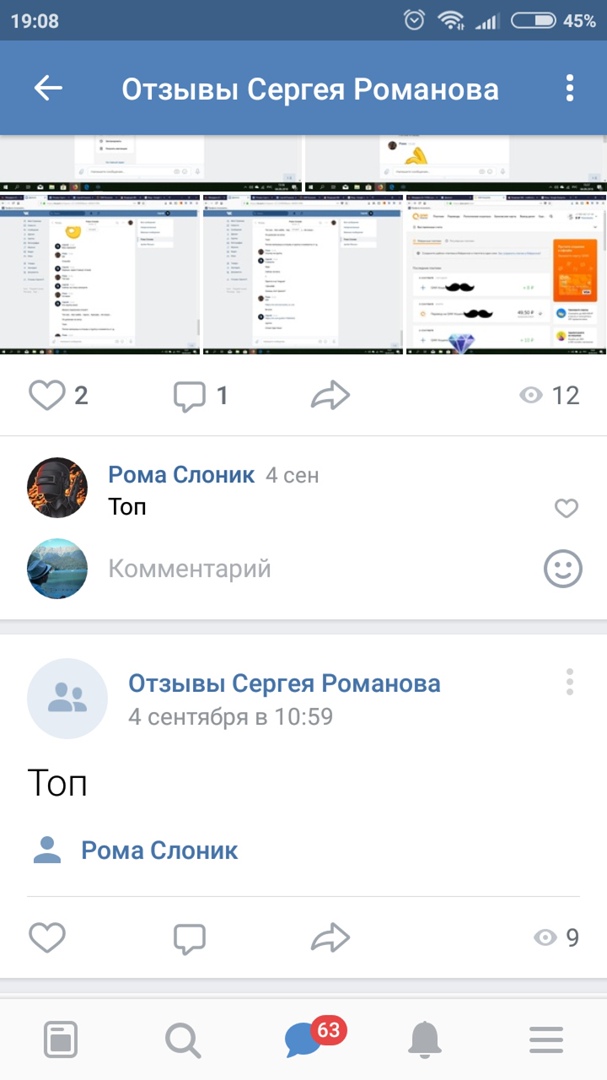The image size is (607, 1080).
Task: Open the emoji picker in the comment field
Action: point(562,569)
